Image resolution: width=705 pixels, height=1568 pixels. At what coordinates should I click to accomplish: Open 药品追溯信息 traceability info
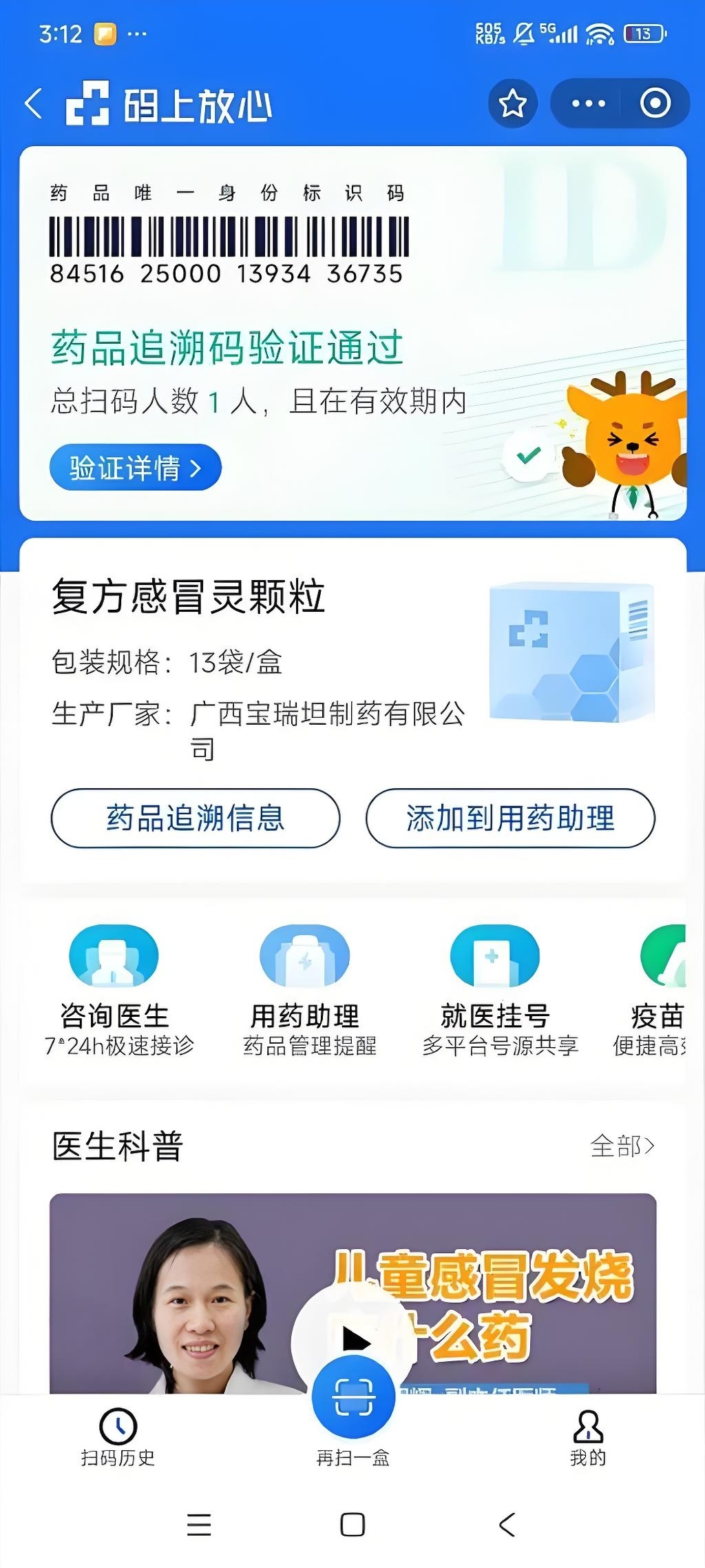[196, 818]
